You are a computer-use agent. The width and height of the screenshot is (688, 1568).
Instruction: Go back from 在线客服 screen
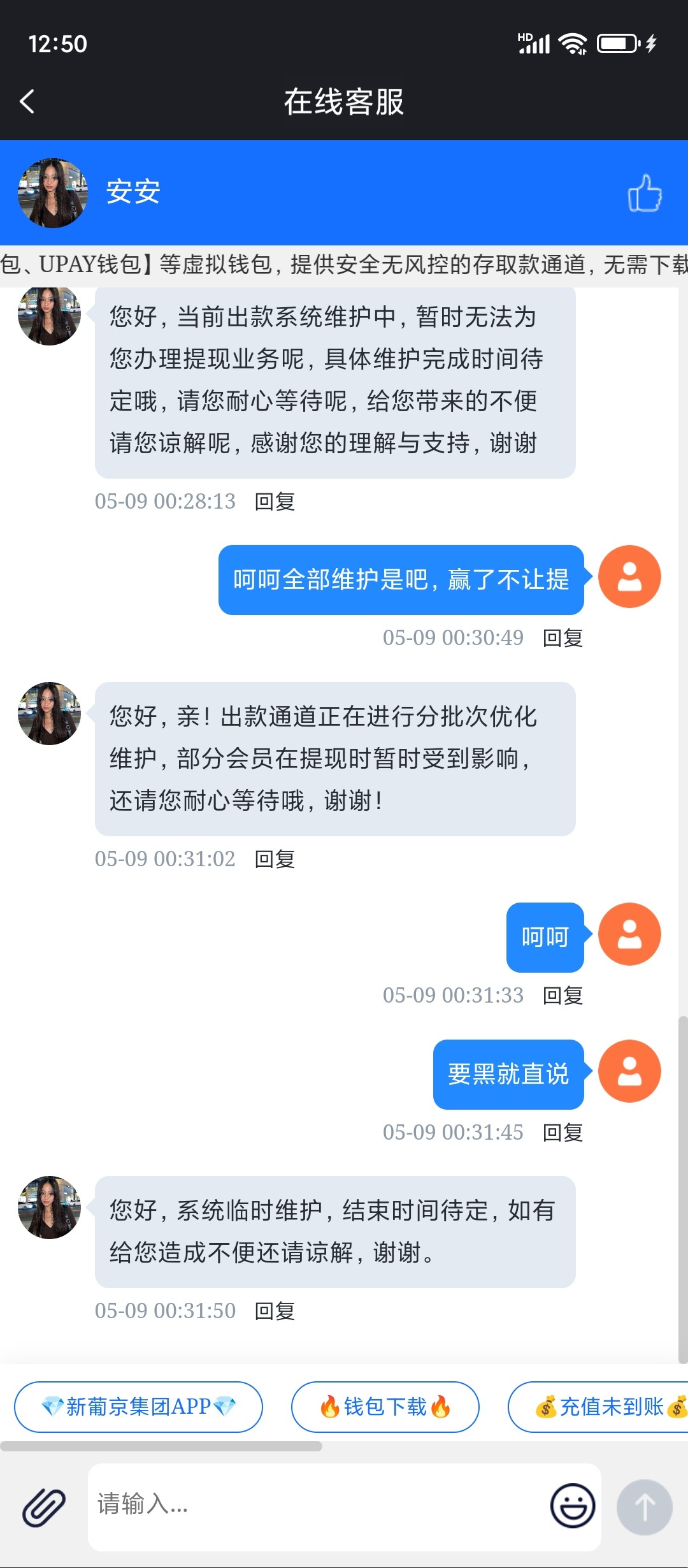(27, 101)
